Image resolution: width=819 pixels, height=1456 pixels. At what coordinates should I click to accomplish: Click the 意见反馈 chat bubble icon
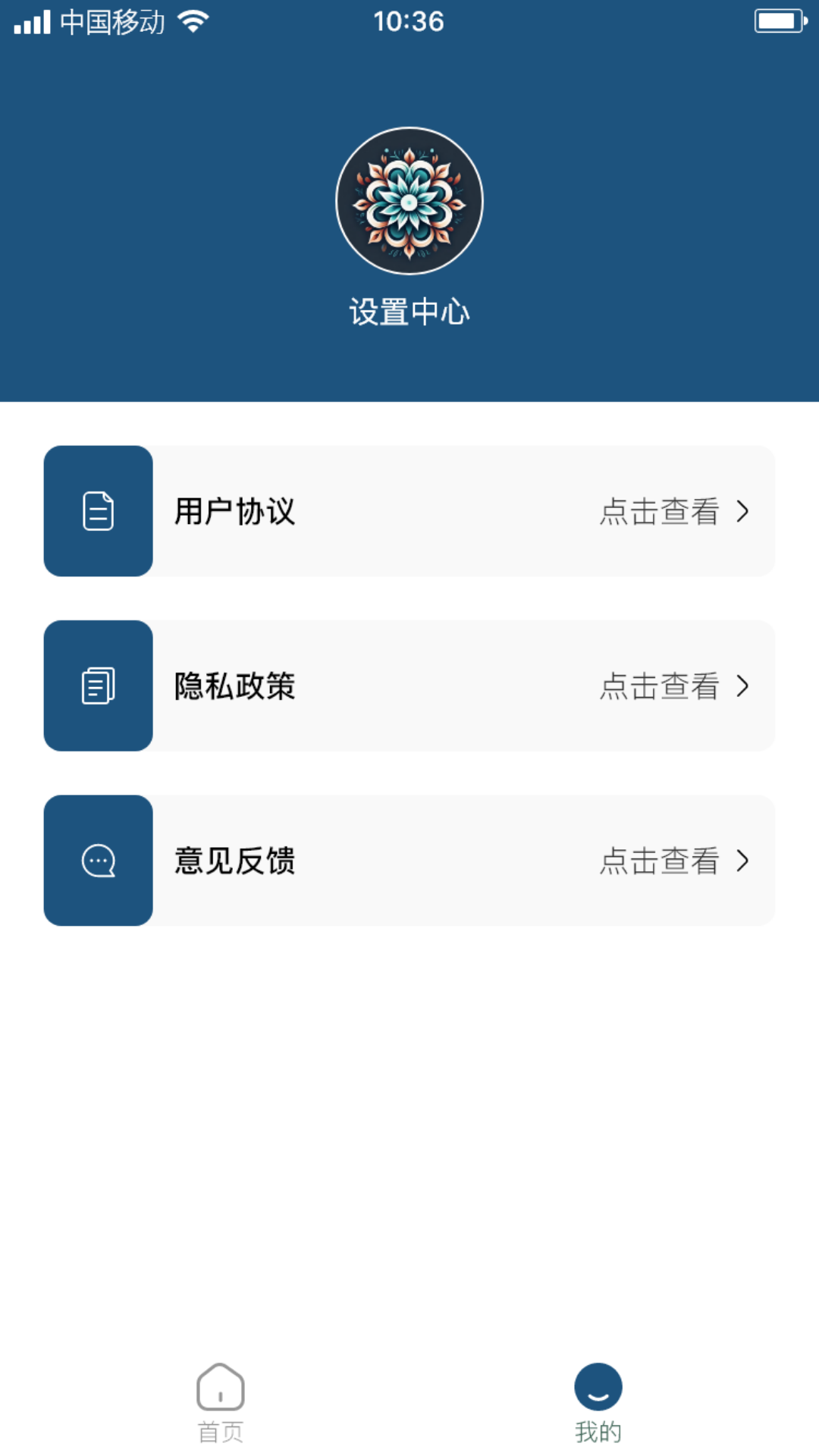click(x=98, y=860)
